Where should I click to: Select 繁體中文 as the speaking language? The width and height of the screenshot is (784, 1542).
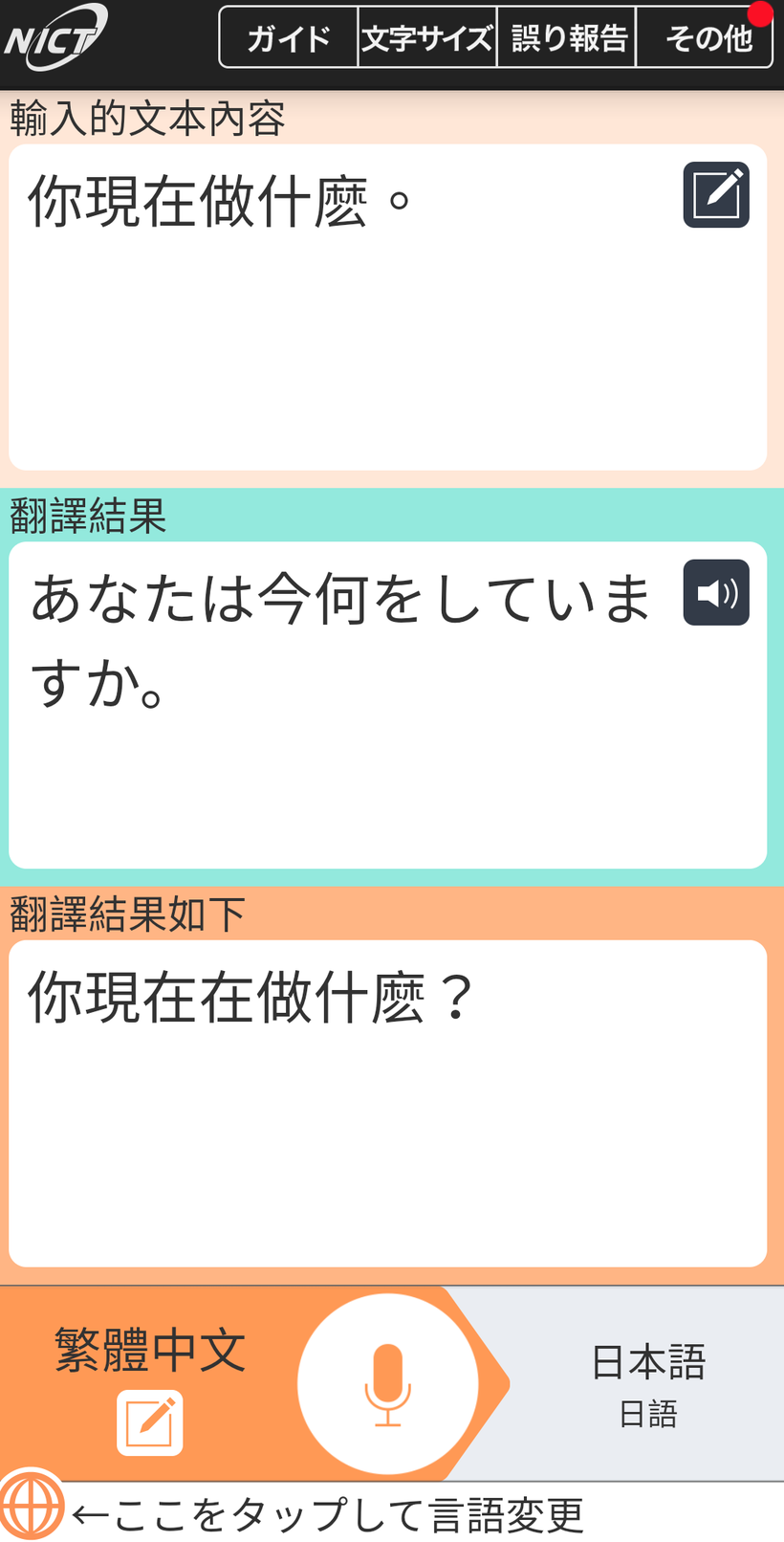[x=150, y=1351]
